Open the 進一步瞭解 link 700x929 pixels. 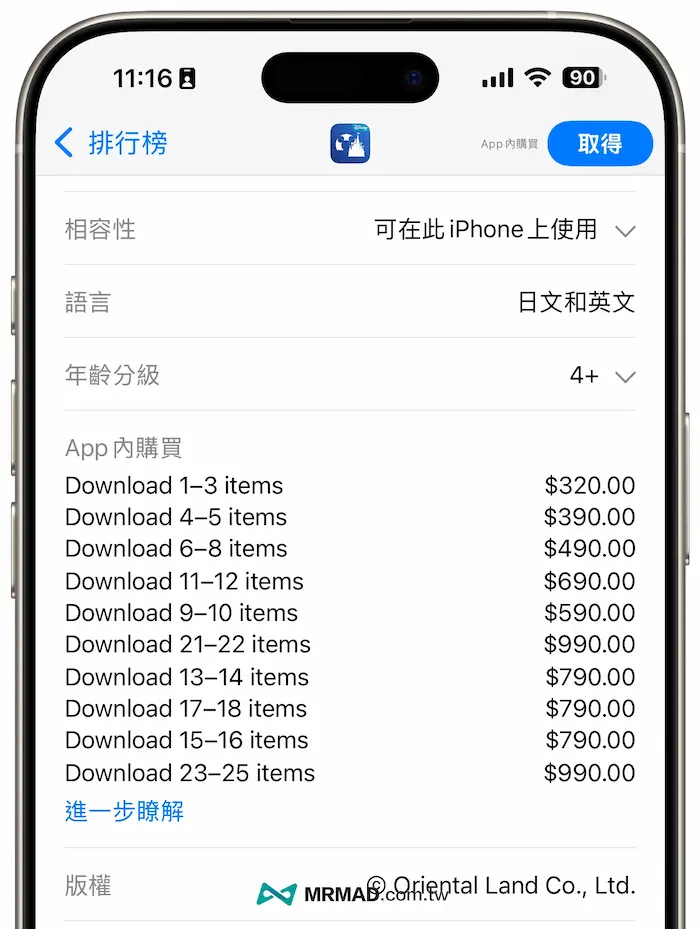click(x=125, y=811)
